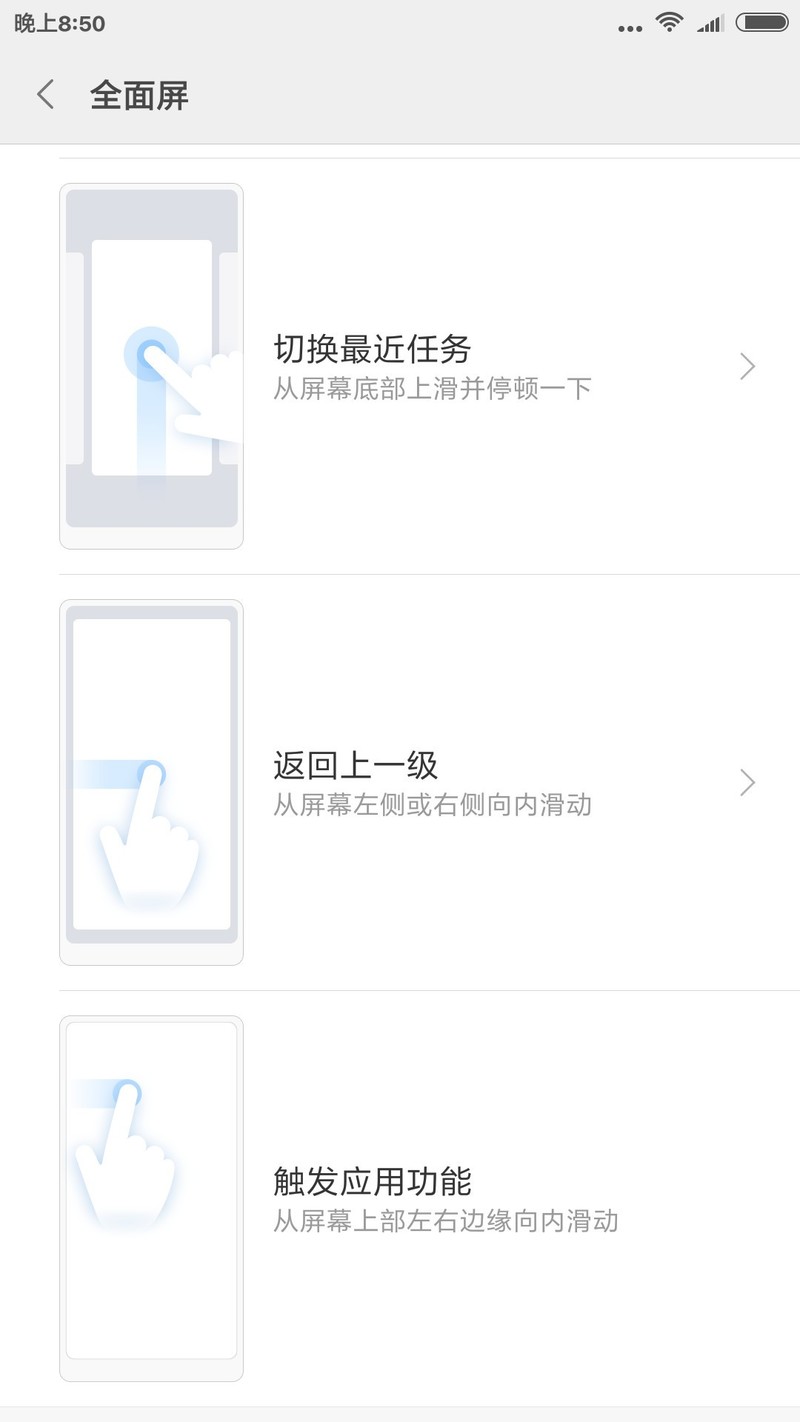This screenshot has width=800, height=1422.
Task: Tap the 触发应用功能 gesture illustration
Action: (x=151, y=1198)
